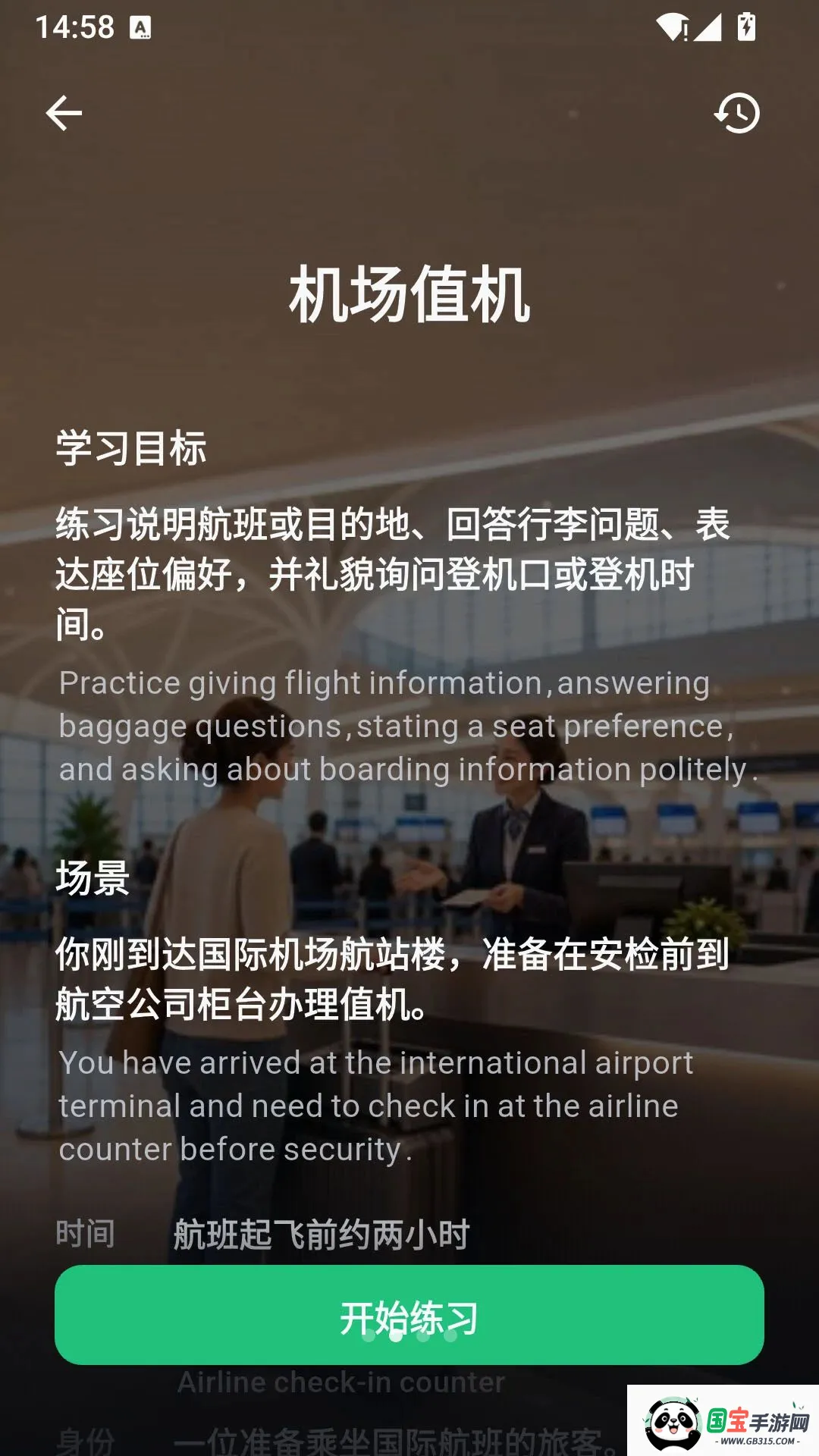Open the practice history clock icon
The width and height of the screenshot is (819, 1456).
point(736,114)
